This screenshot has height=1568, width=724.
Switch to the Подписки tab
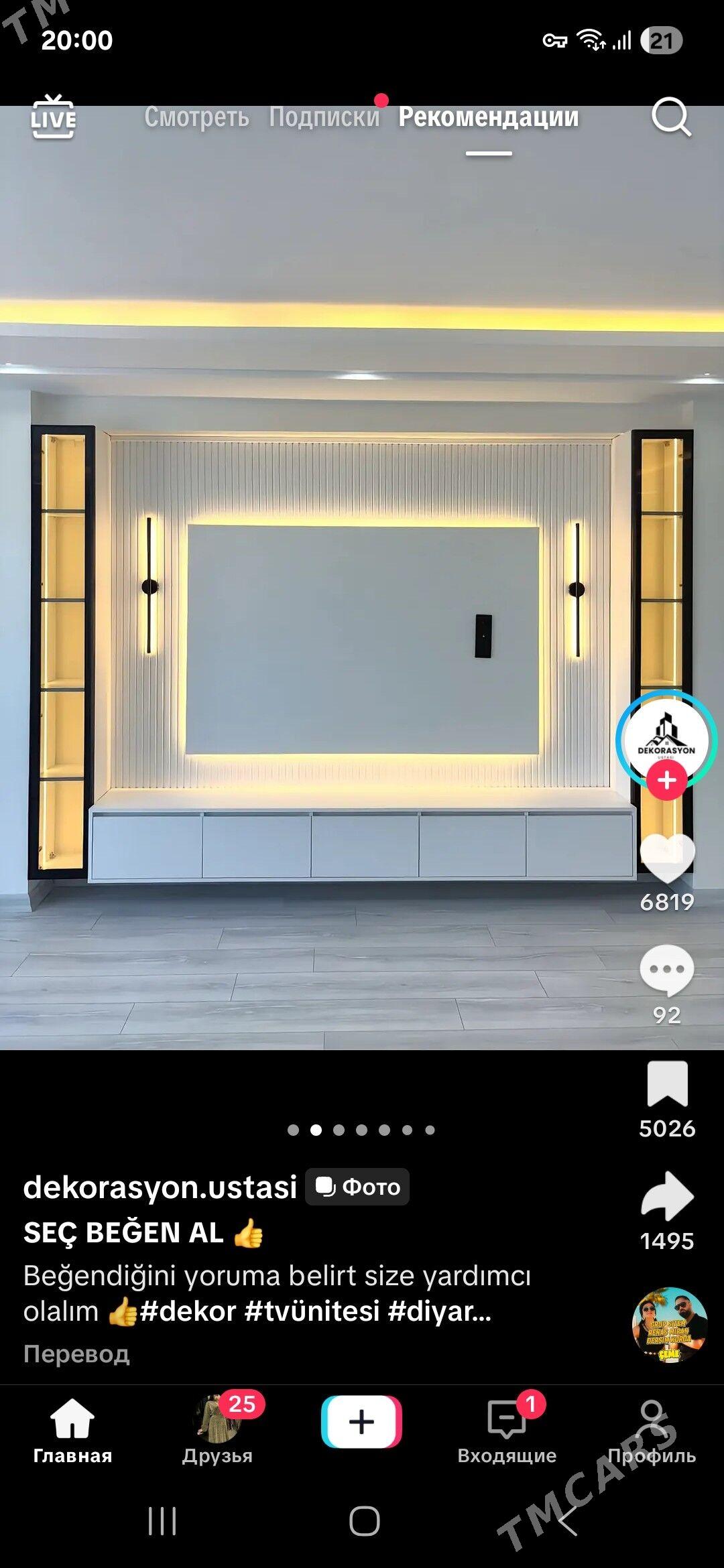pyautogui.click(x=324, y=117)
